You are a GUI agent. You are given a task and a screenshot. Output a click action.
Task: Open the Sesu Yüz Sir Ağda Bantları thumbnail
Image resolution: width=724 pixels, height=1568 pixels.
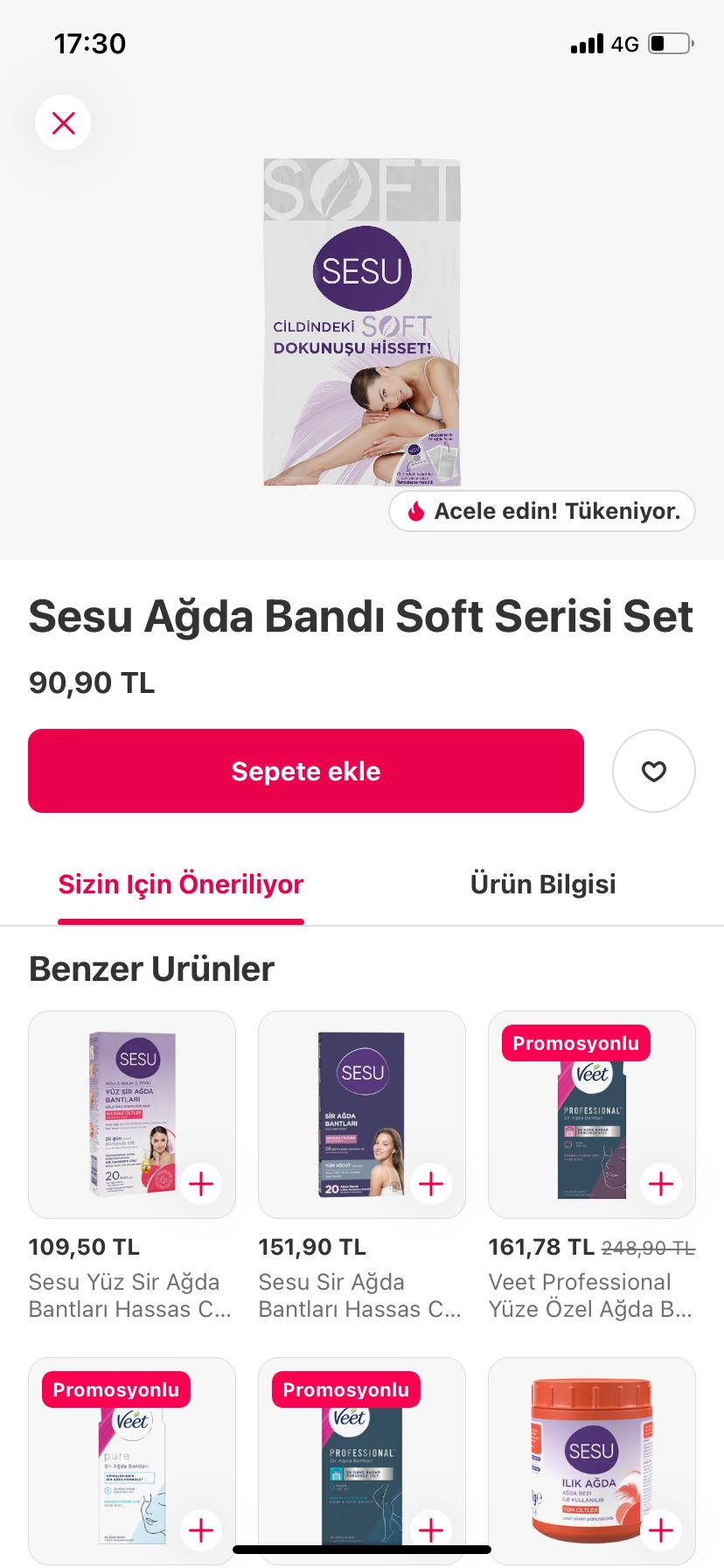132,1114
